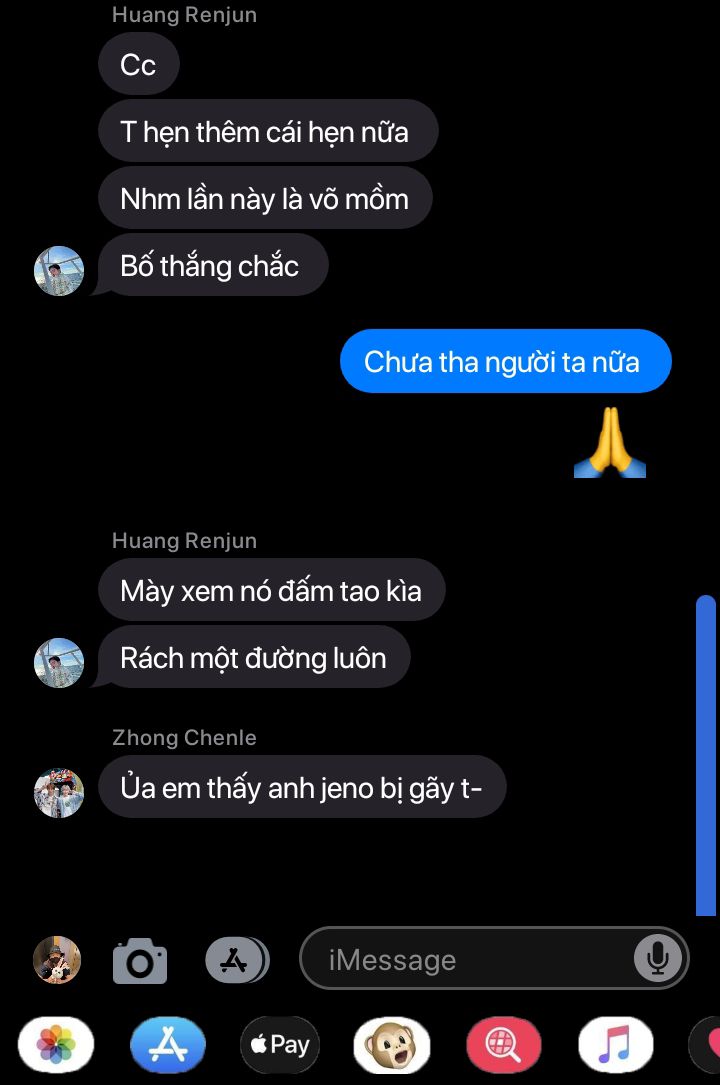The width and height of the screenshot is (720, 1085).
Task: Open the Animoji monkey app
Action: coord(392,1046)
